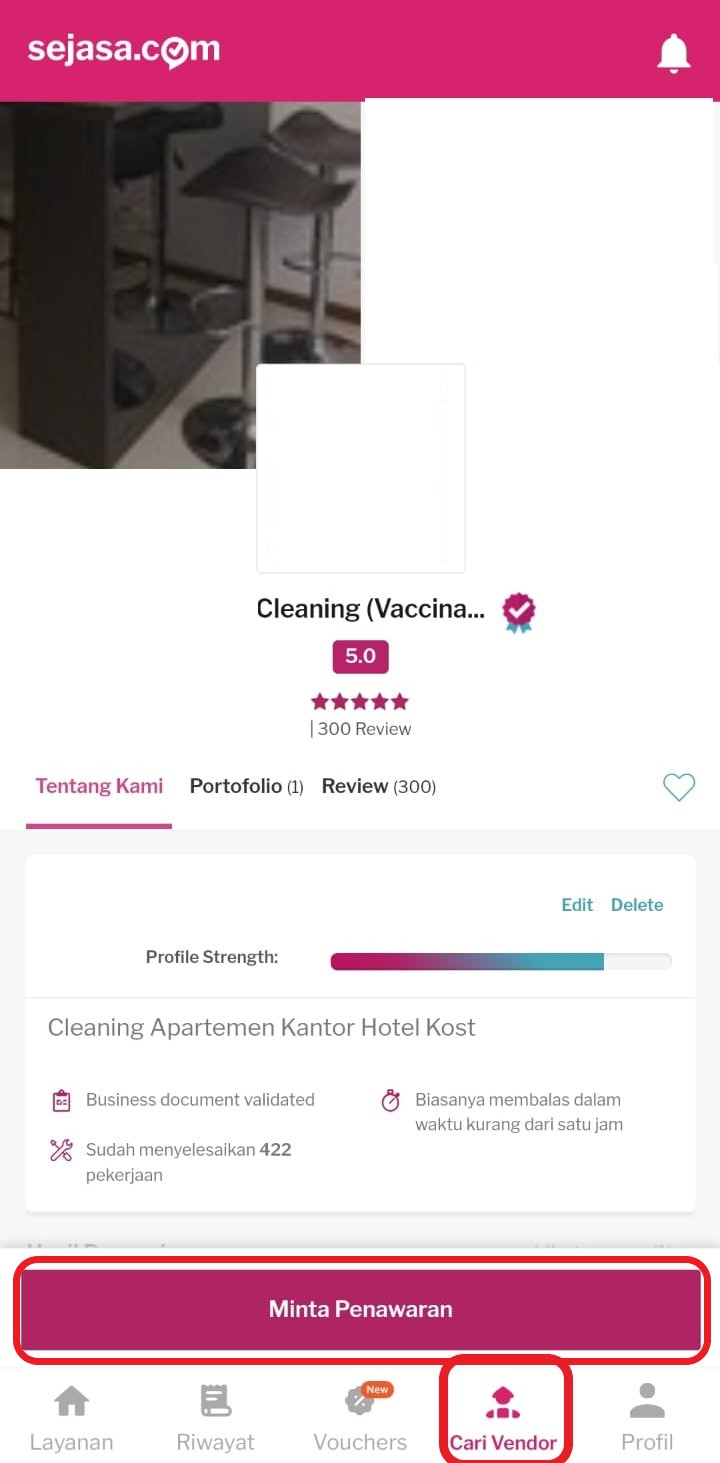Image resolution: width=720 pixels, height=1463 pixels.
Task: Tap the Edit link
Action: coord(577,904)
